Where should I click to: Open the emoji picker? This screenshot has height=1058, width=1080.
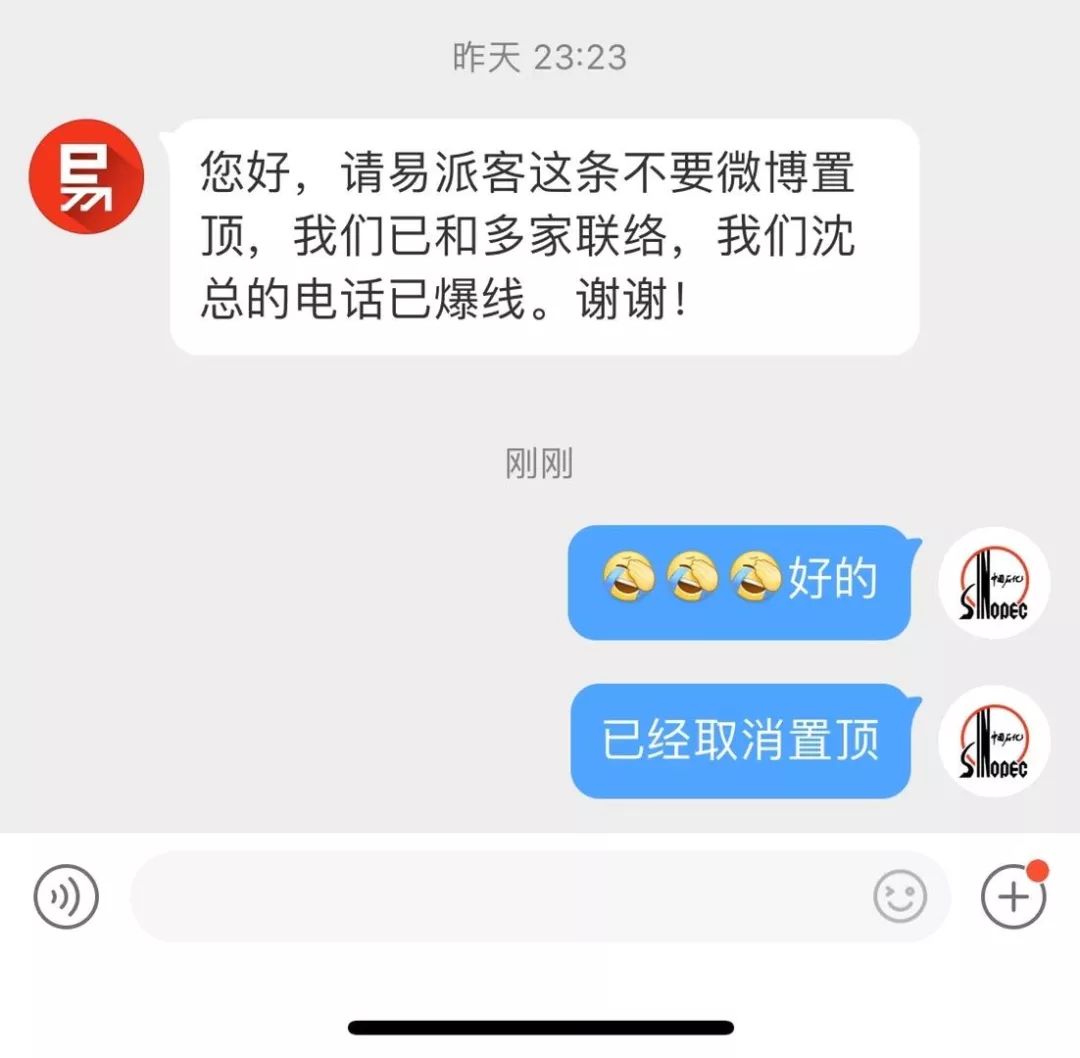[x=900, y=896]
